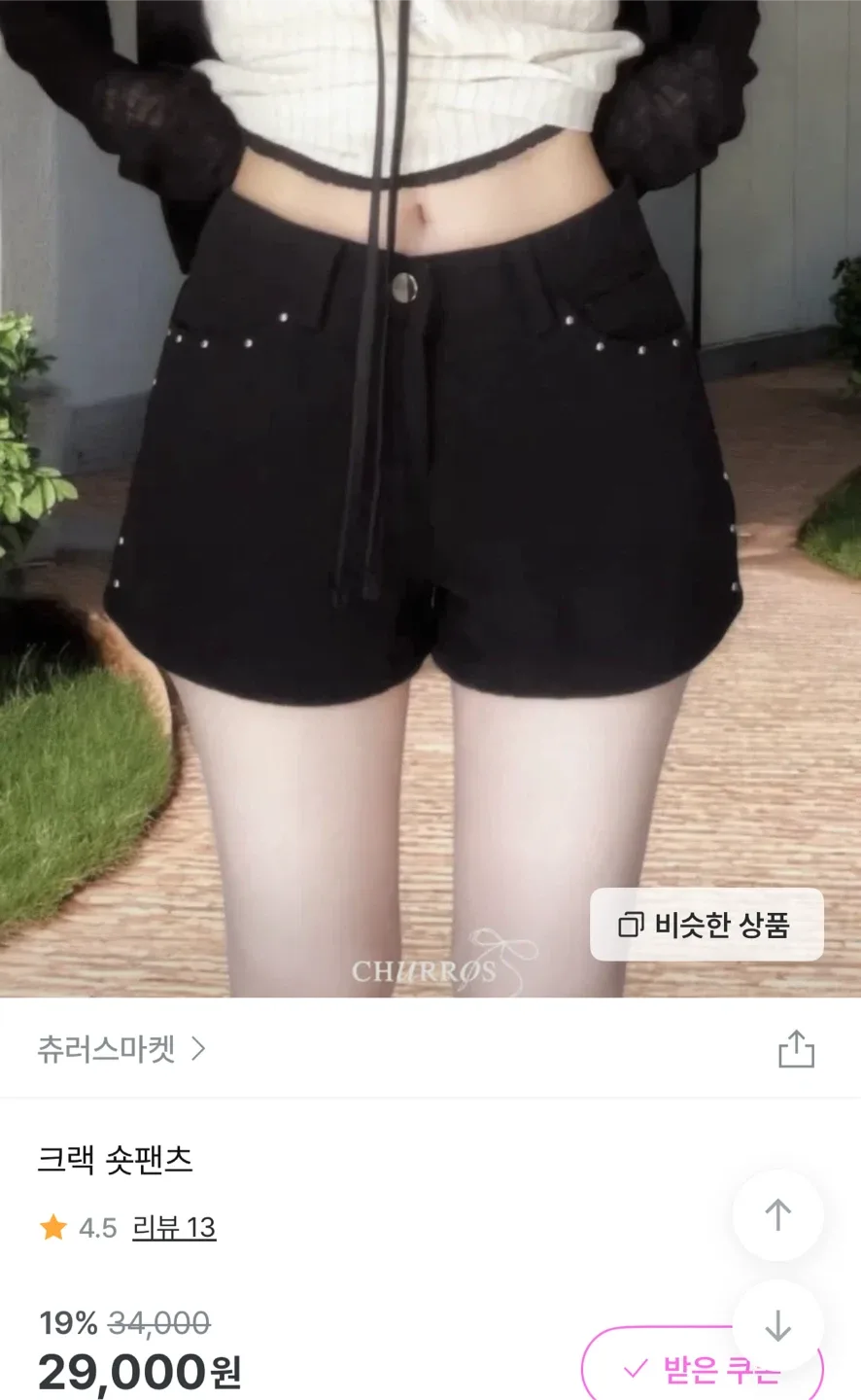Jump to bottom with the down arrow
This screenshot has height=1400, width=861.
point(777,1325)
